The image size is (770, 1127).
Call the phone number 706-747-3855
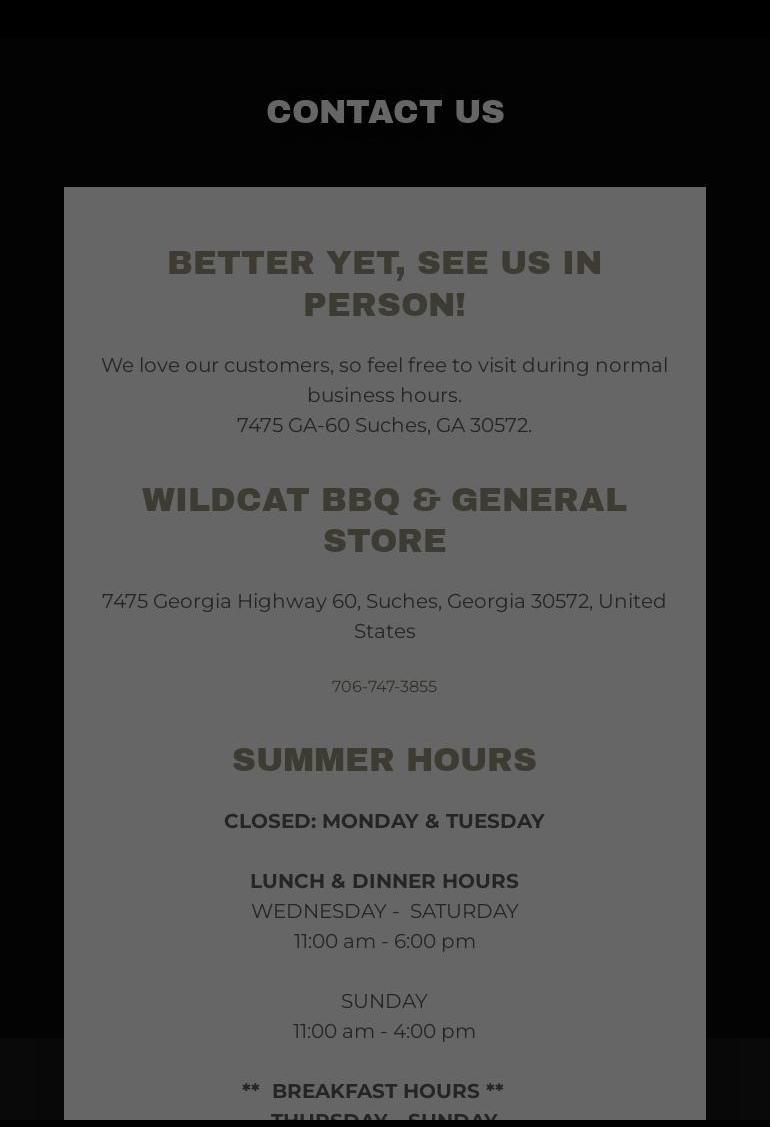pos(384,687)
